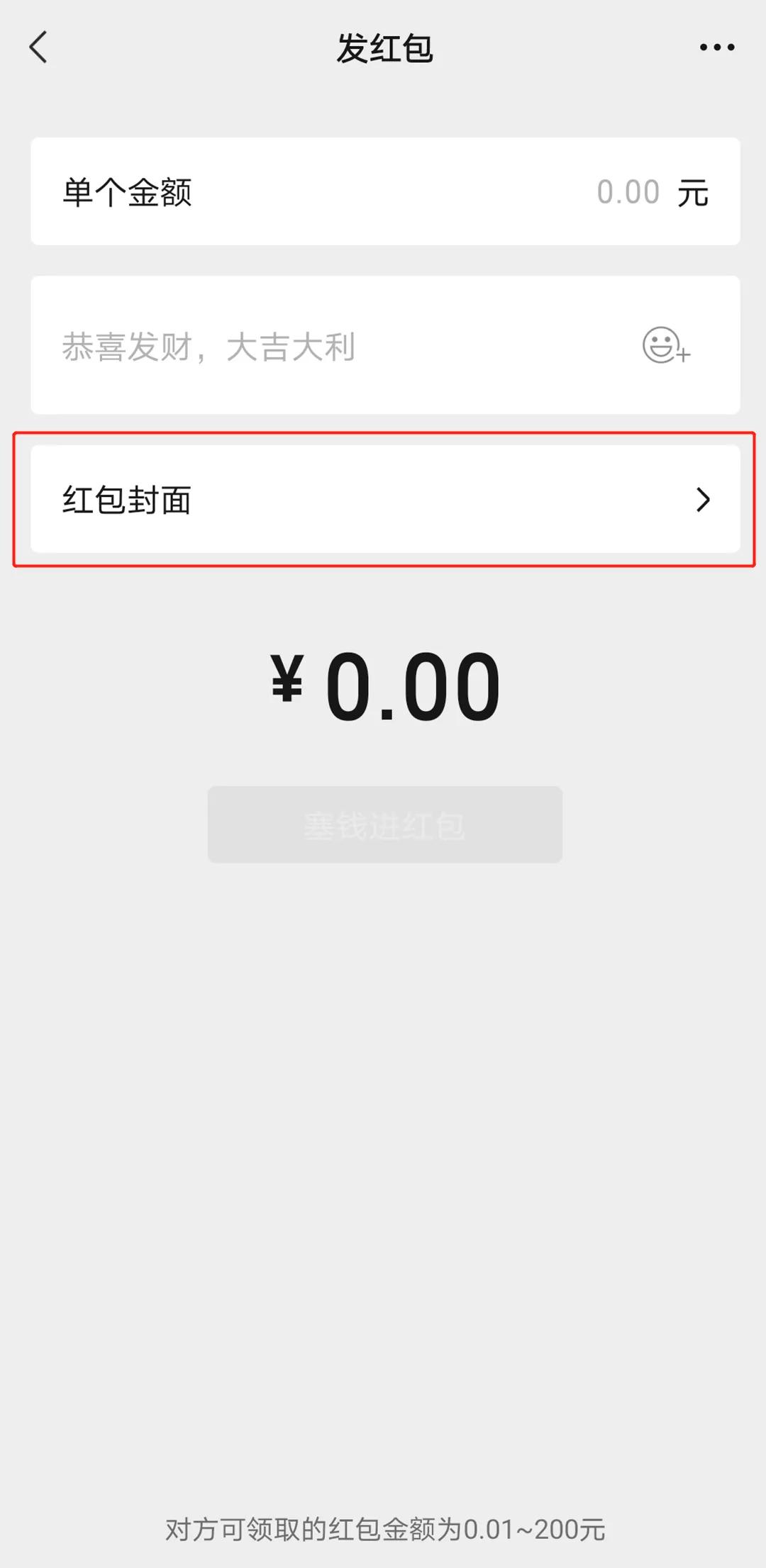766x1568 pixels.
Task: Go back from 发红包 screen
Action: [39, 47]
